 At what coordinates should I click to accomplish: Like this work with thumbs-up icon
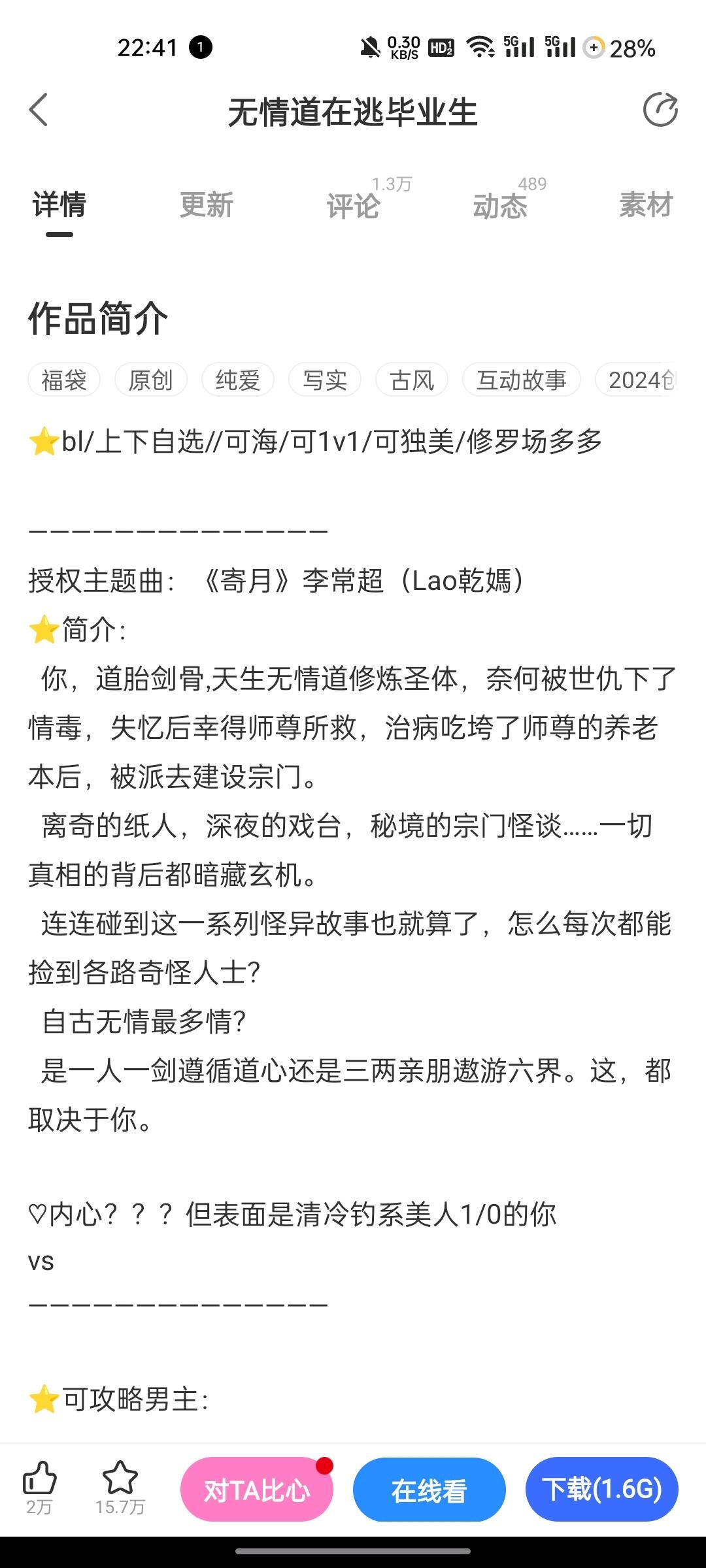point(39,1488)
